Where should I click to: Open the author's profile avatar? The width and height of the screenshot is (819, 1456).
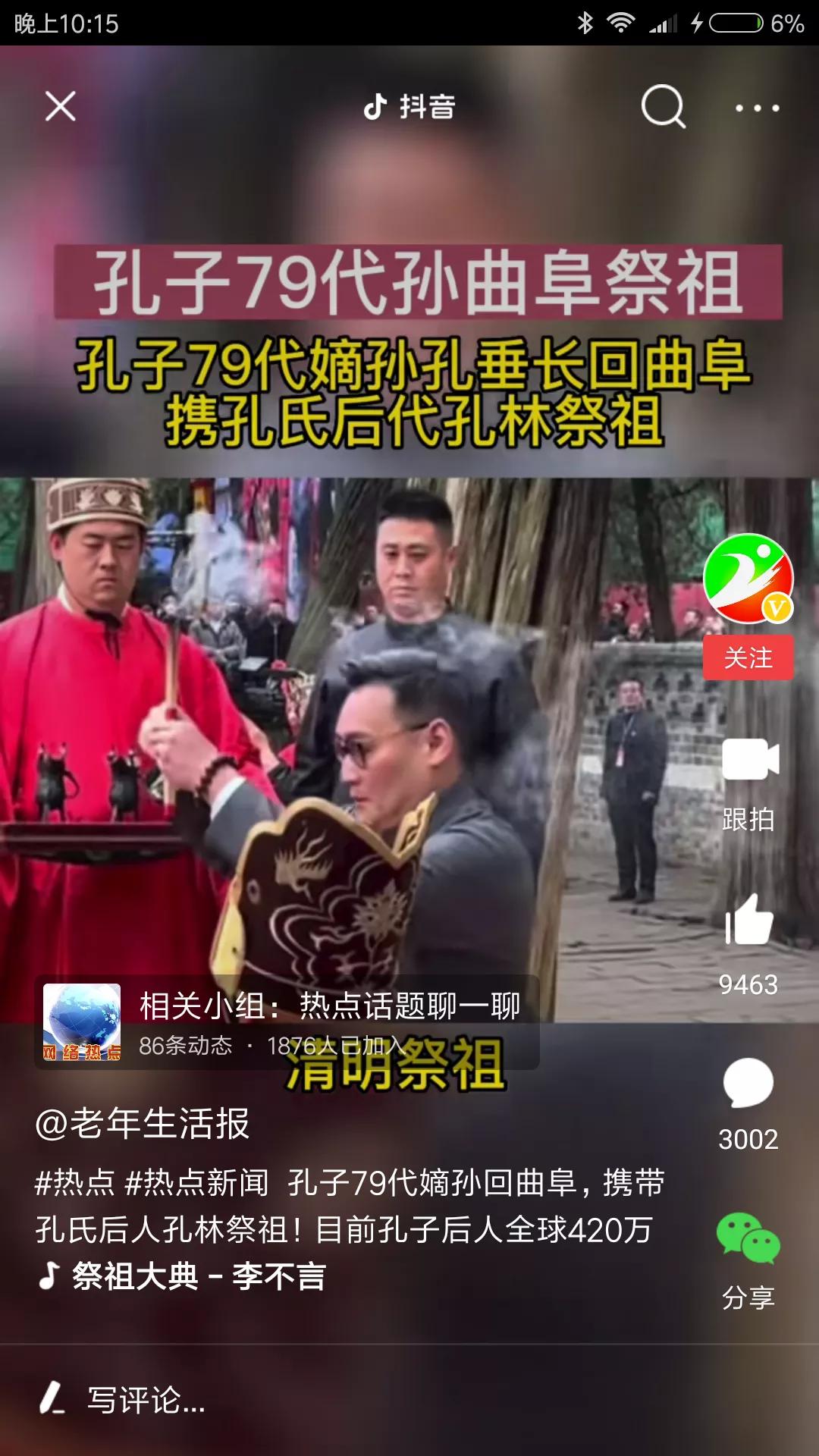(748, 579)
